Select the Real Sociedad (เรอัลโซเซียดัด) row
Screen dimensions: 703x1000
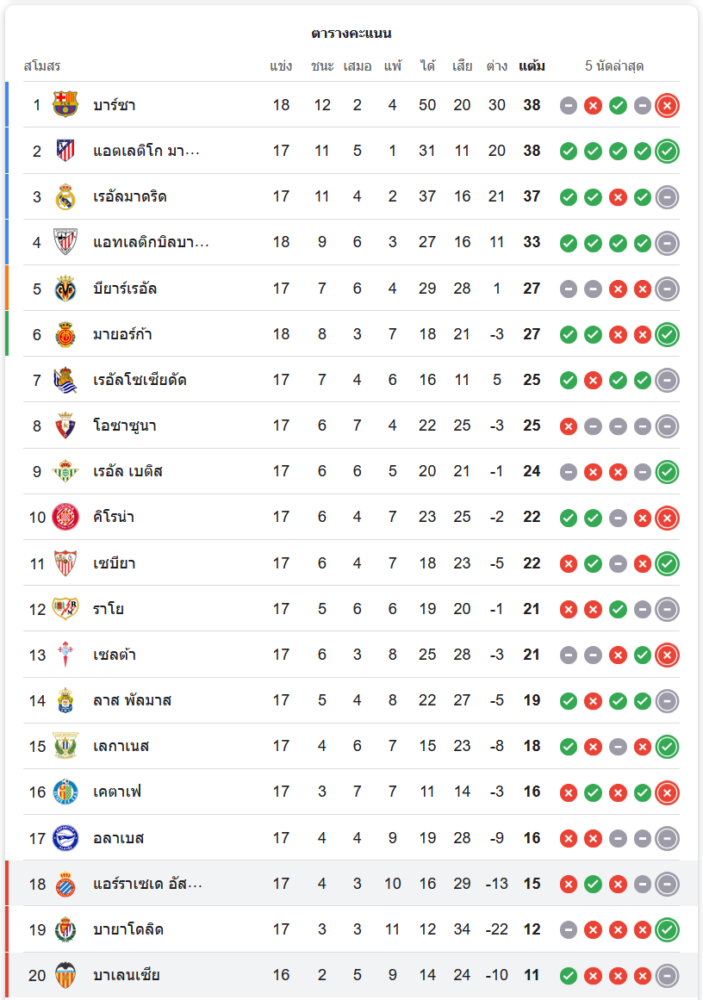click(x=140, y=380)
